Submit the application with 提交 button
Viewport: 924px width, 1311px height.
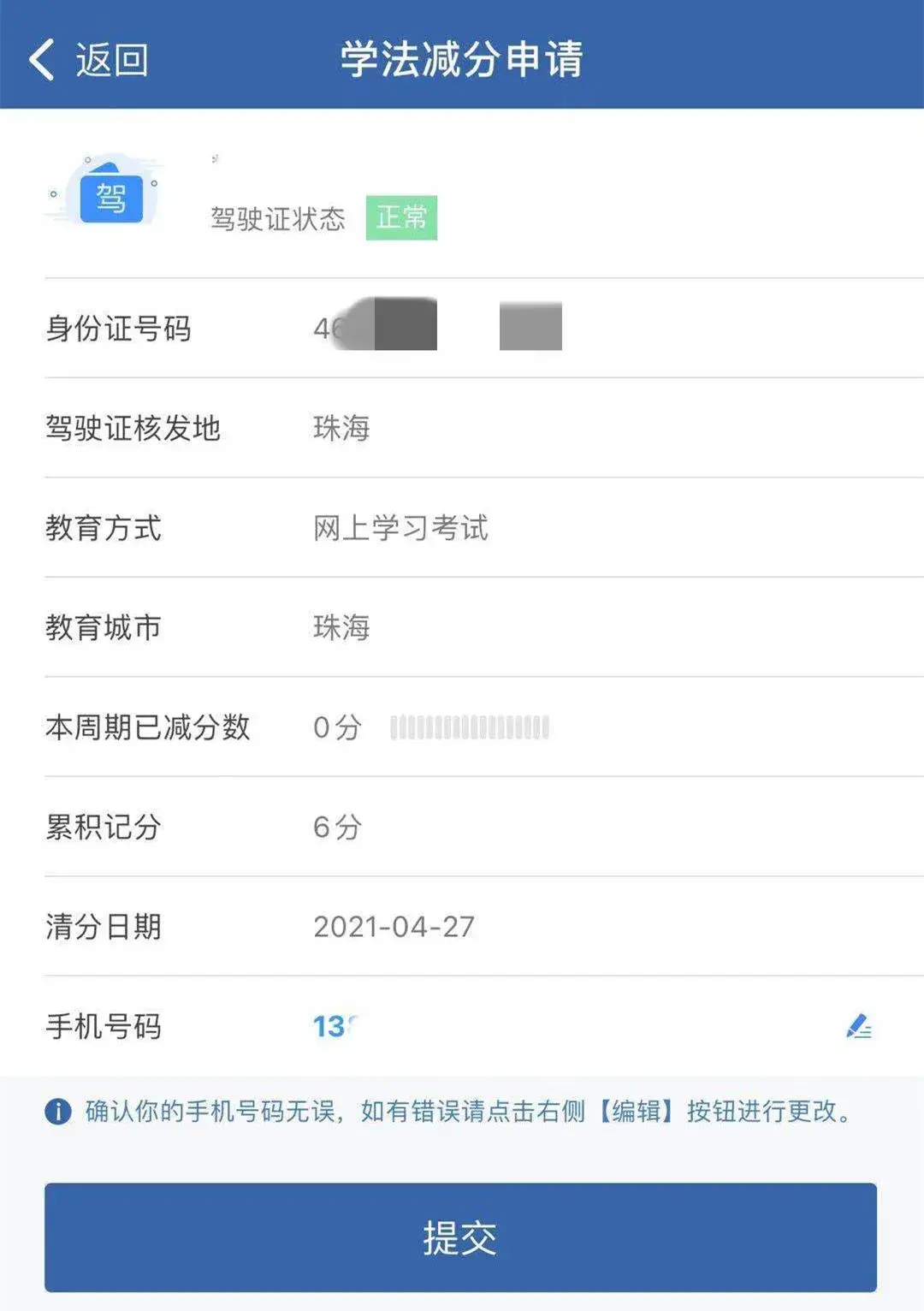point(460,1237)
